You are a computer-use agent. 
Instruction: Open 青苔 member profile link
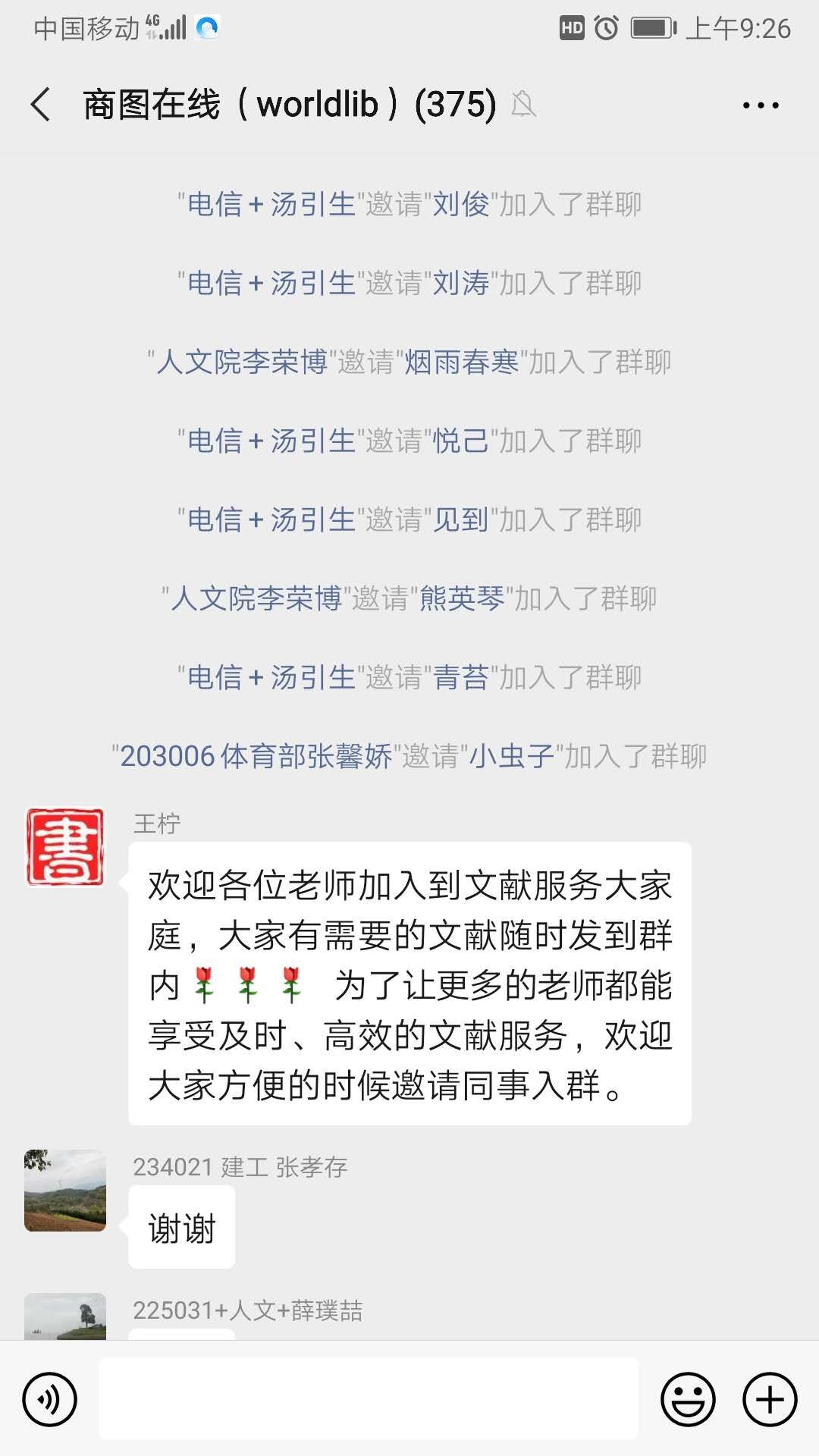461,677
